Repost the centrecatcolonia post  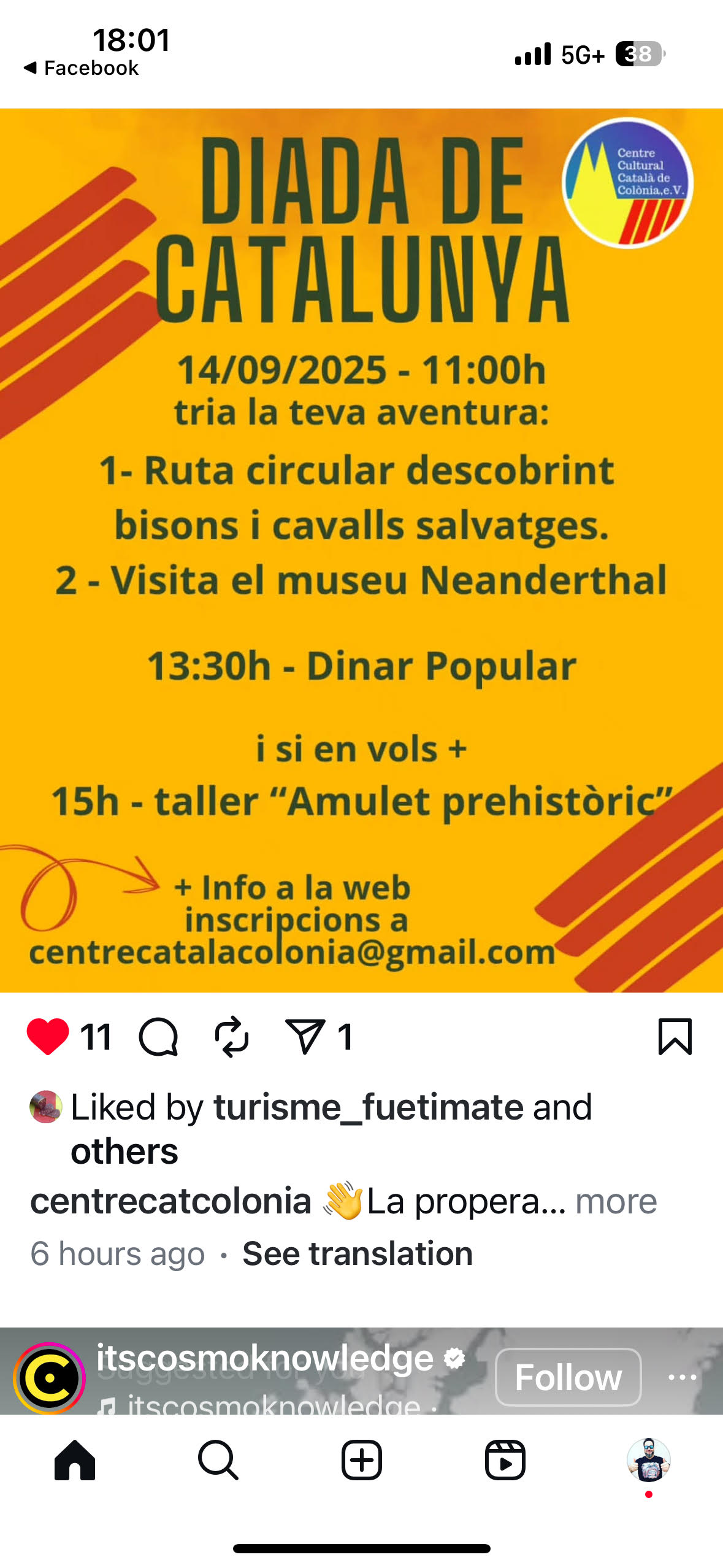pos(232,1037)
